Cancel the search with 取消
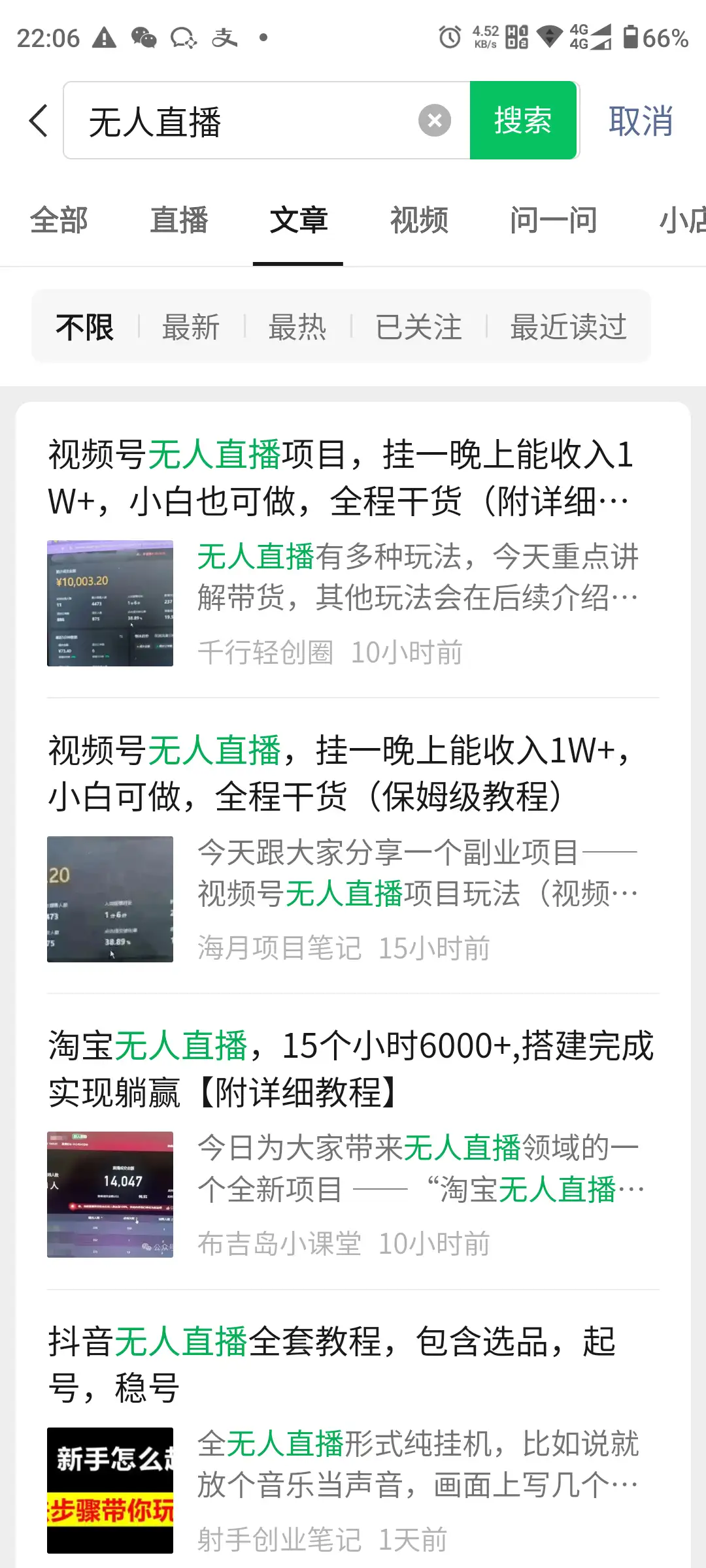This screenshot has width=706, height=1568. (x=641, y=121)
